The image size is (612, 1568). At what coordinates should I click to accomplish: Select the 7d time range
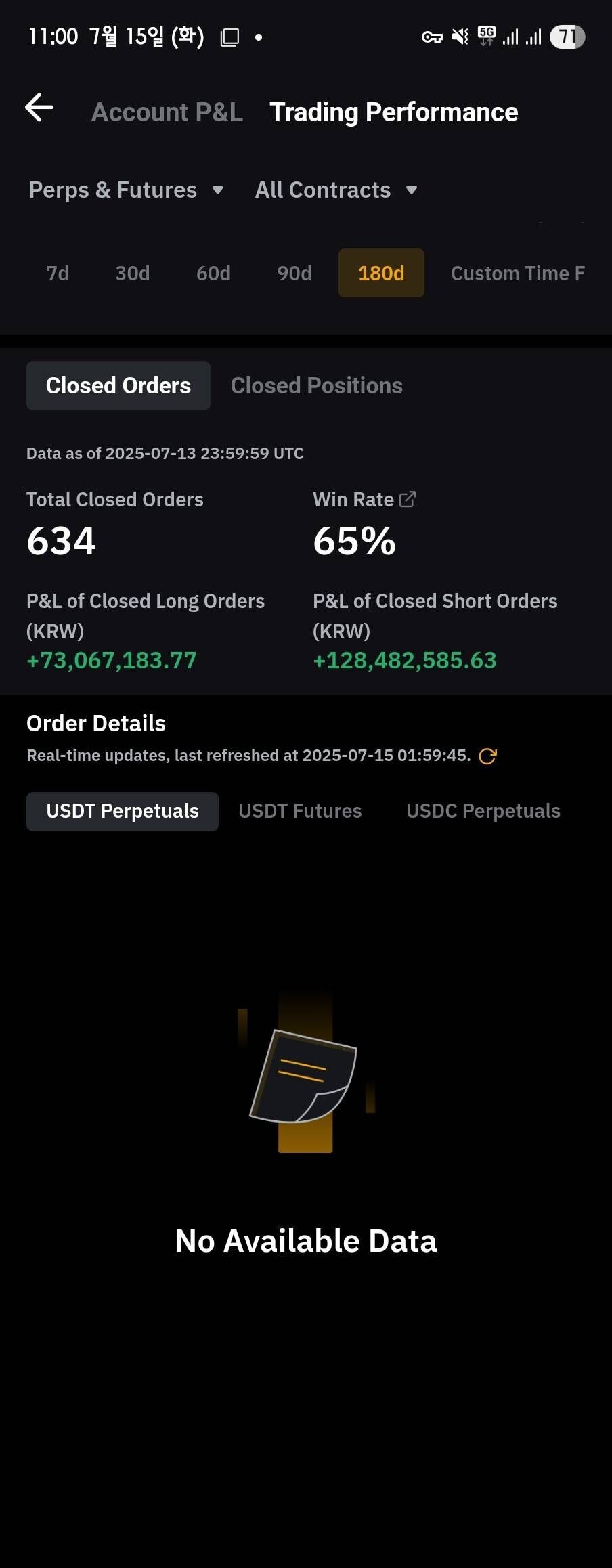pyautogui.click(x=58, y=274)
